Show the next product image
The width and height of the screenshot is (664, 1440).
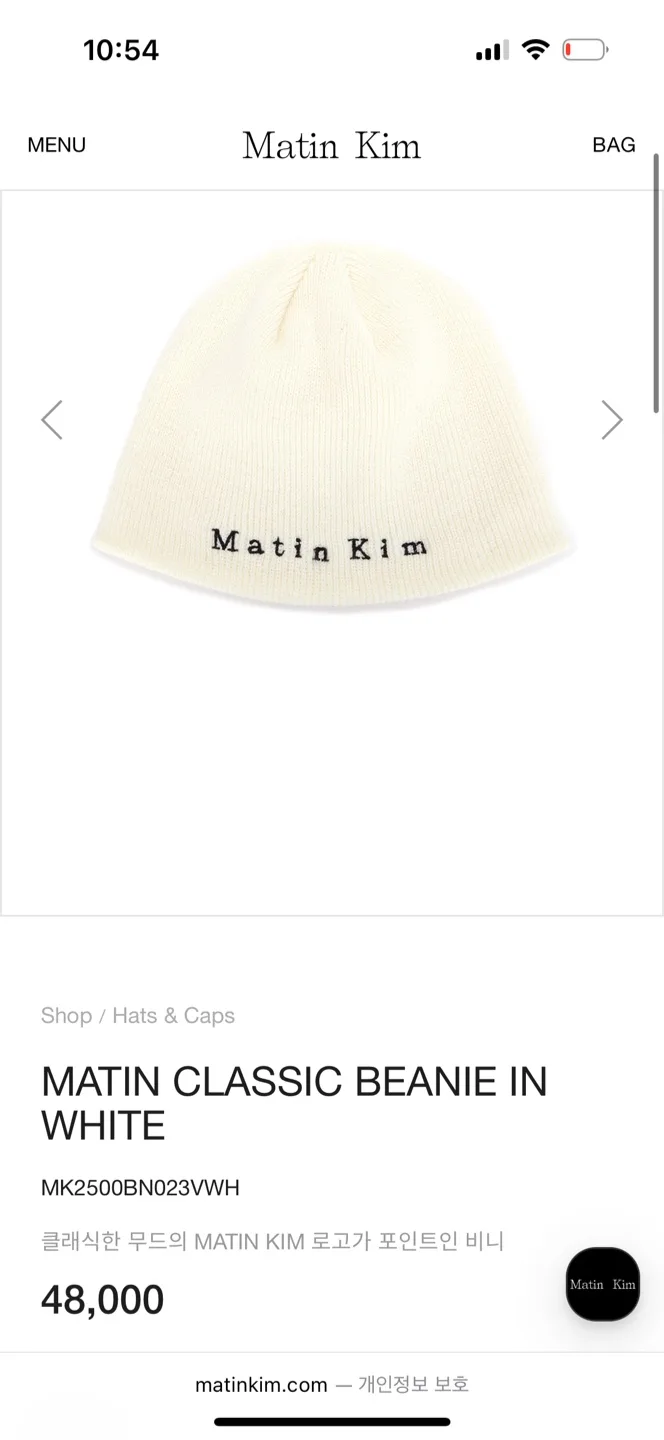(611, 420)
